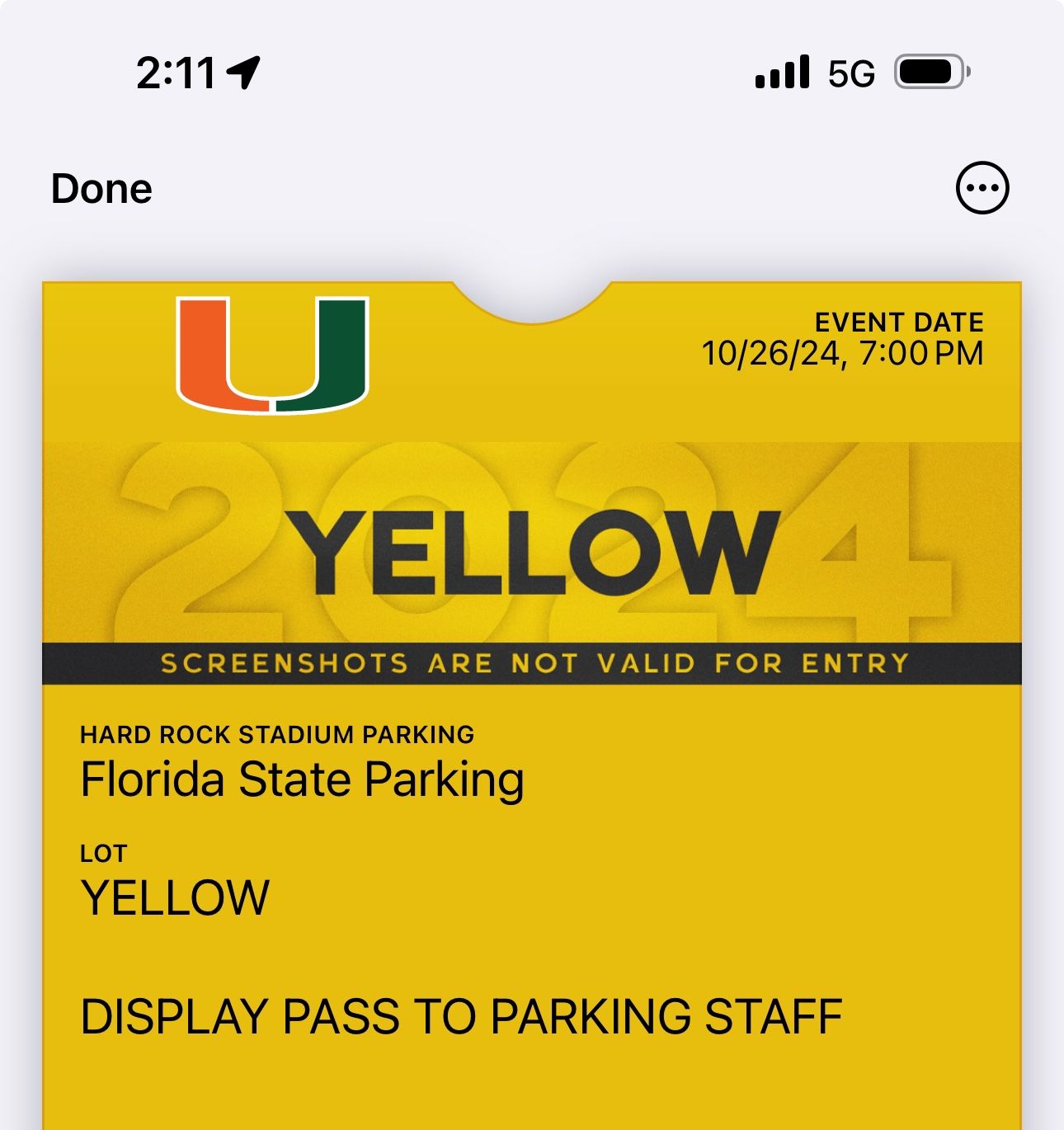Tap the battery level icon
The image size is (1064, 1130).
(925, 73)
